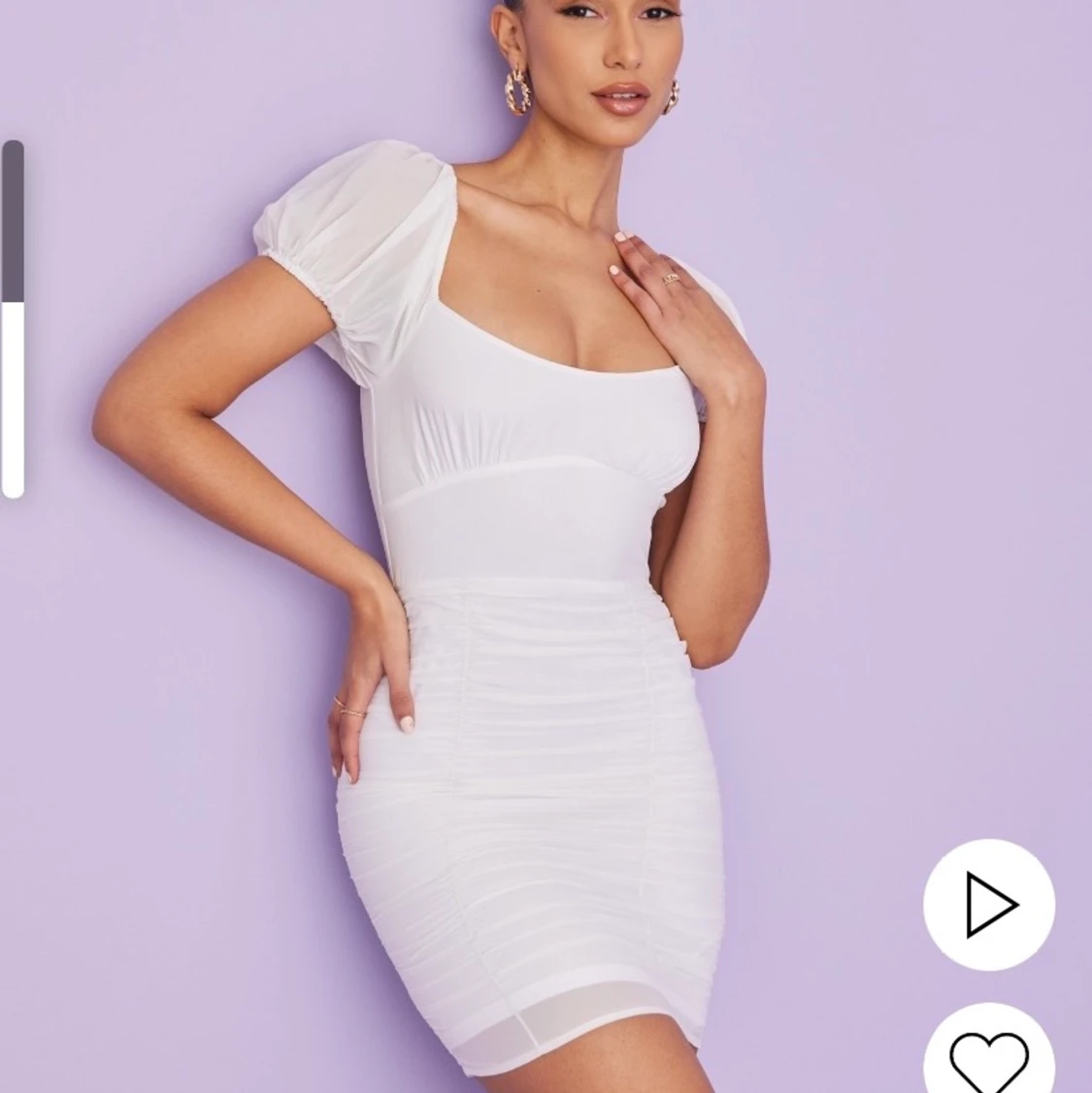Screen dimensions: 1092x1093
Task: Add the white dress to favorites
Action: coord(988,1057)
